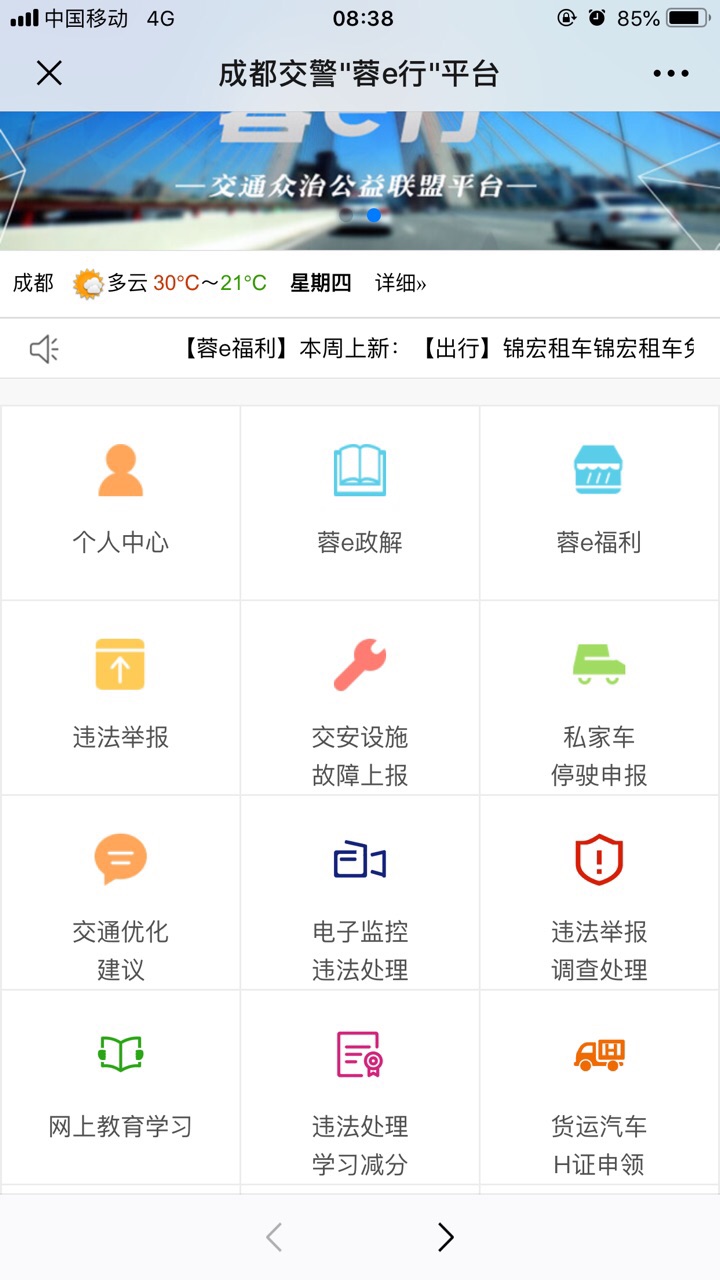Open the 蓉e政解 section

[360, 500]
